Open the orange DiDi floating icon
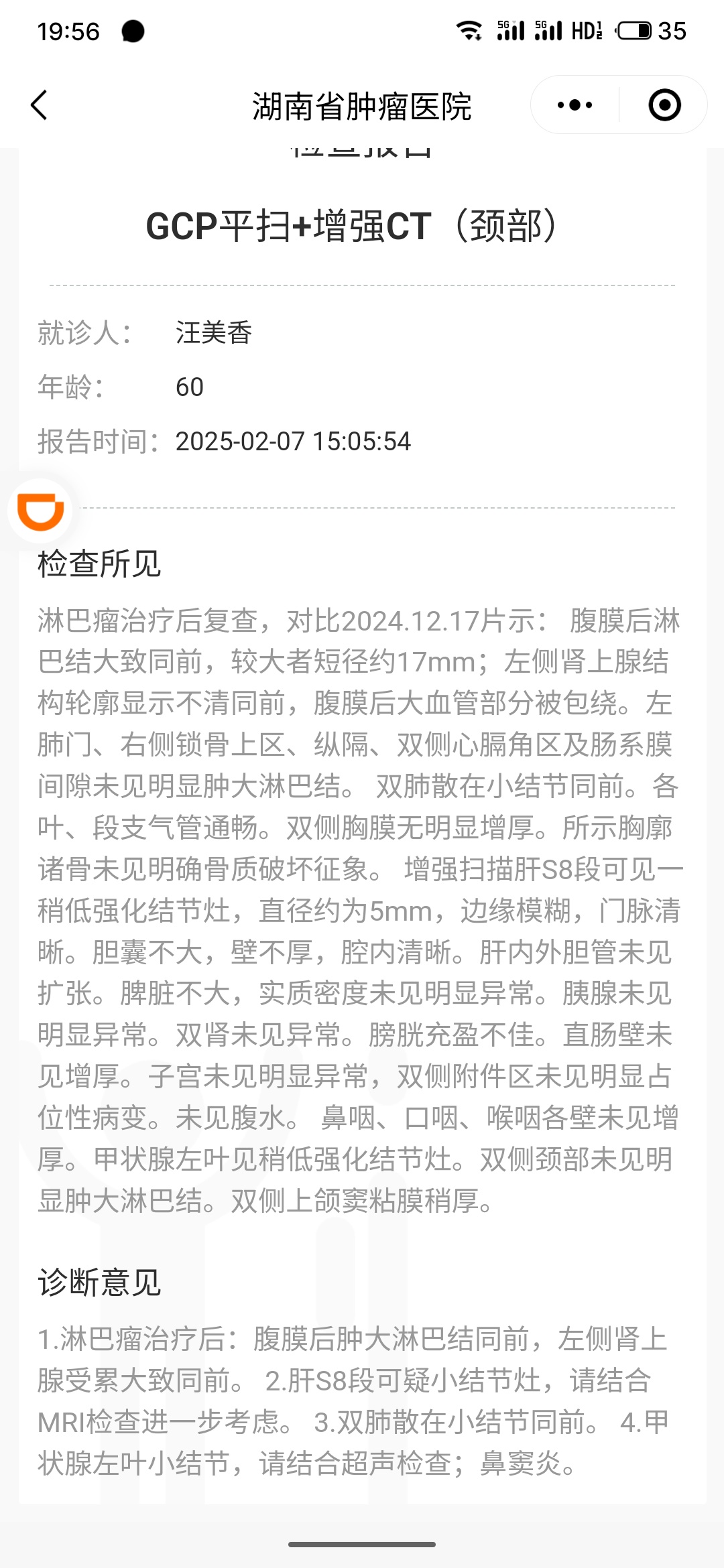 40,511
